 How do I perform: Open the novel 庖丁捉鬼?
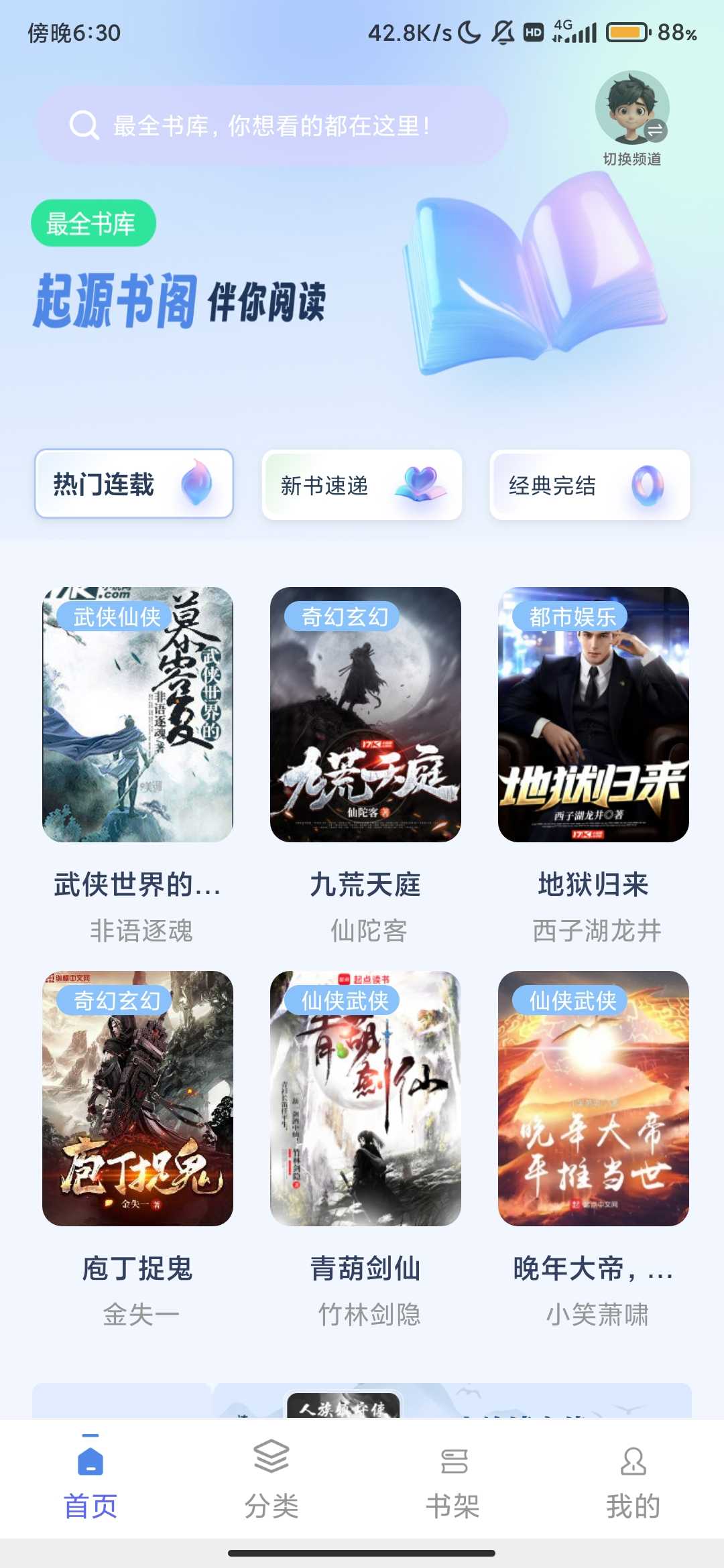(x=137, y=1098)
